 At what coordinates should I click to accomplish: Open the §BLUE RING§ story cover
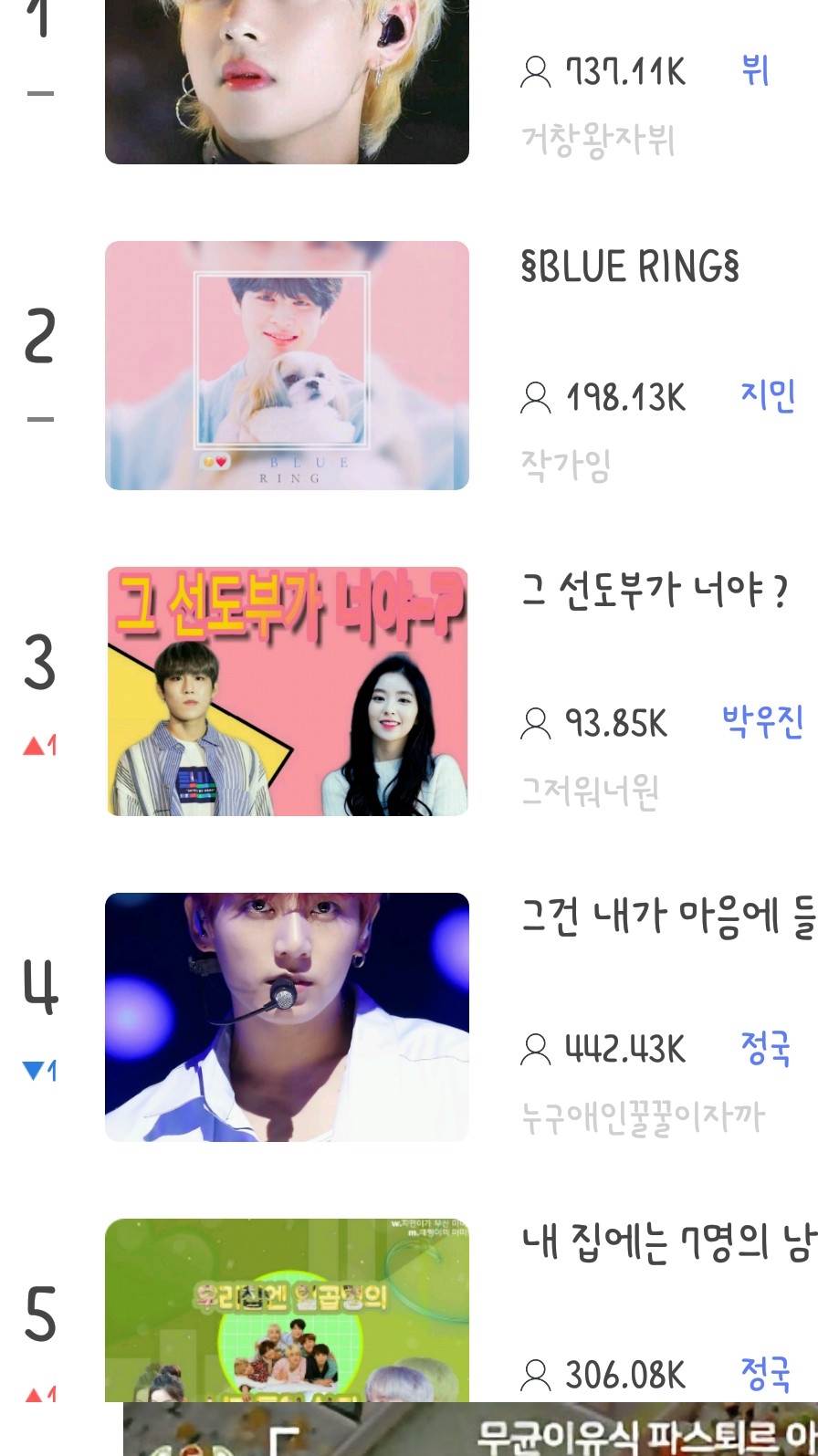pos(287,365)
